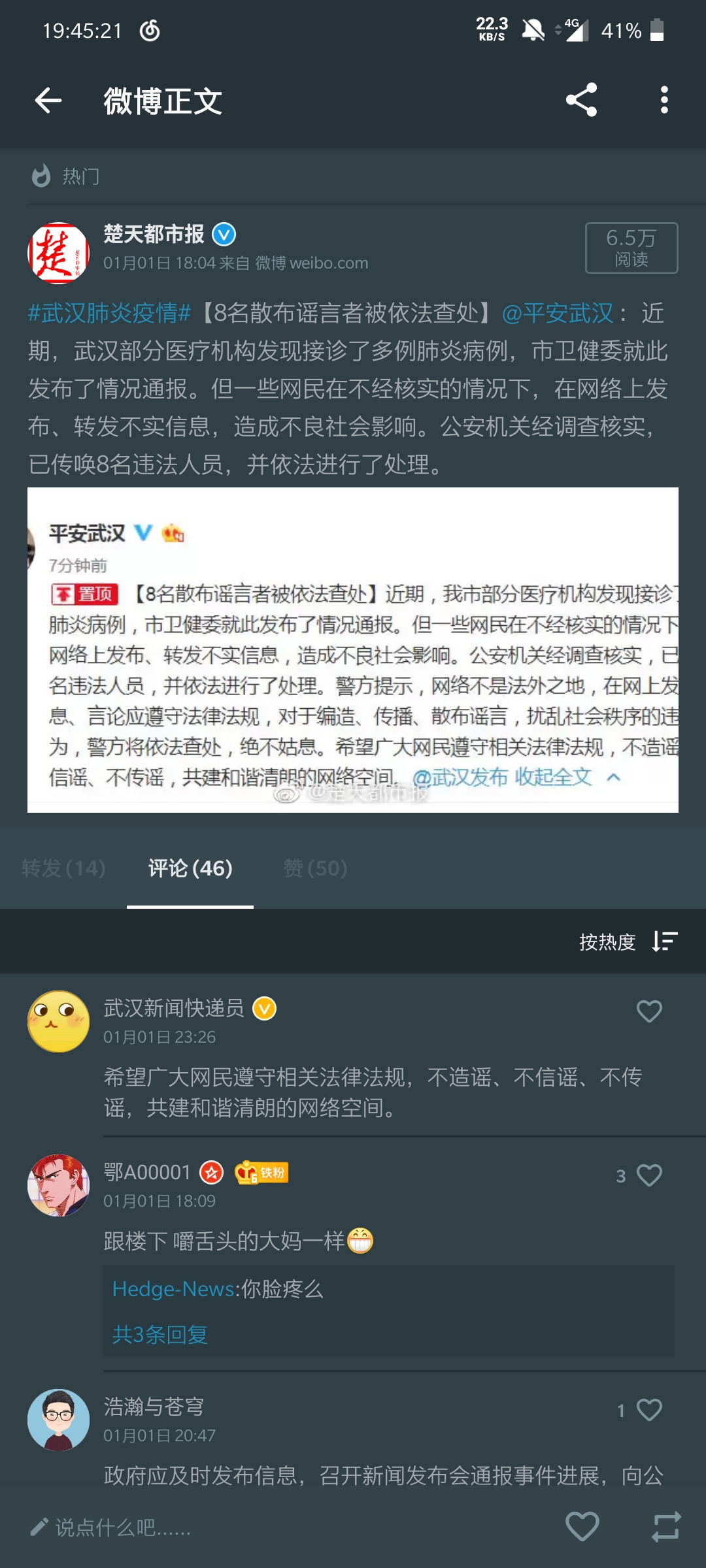Image resolution: width=706 pixels, height=1568 pixels.
Task: Repost this Weibo from the bottom bar
Action: tap(666, 1527)
